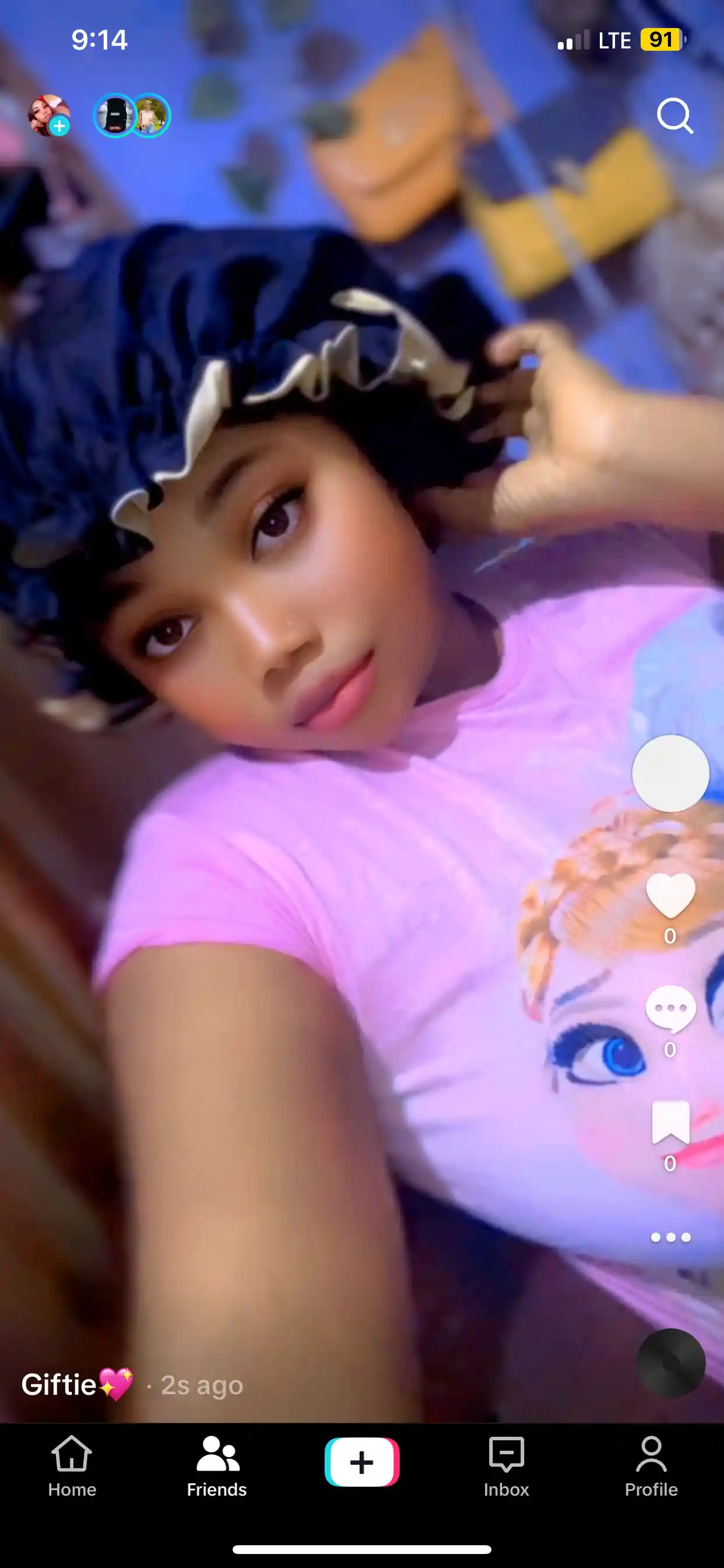Create a new post with plus button
Image resolution: width=724 pixels, height=1568 pixels.
point(362,1462)
